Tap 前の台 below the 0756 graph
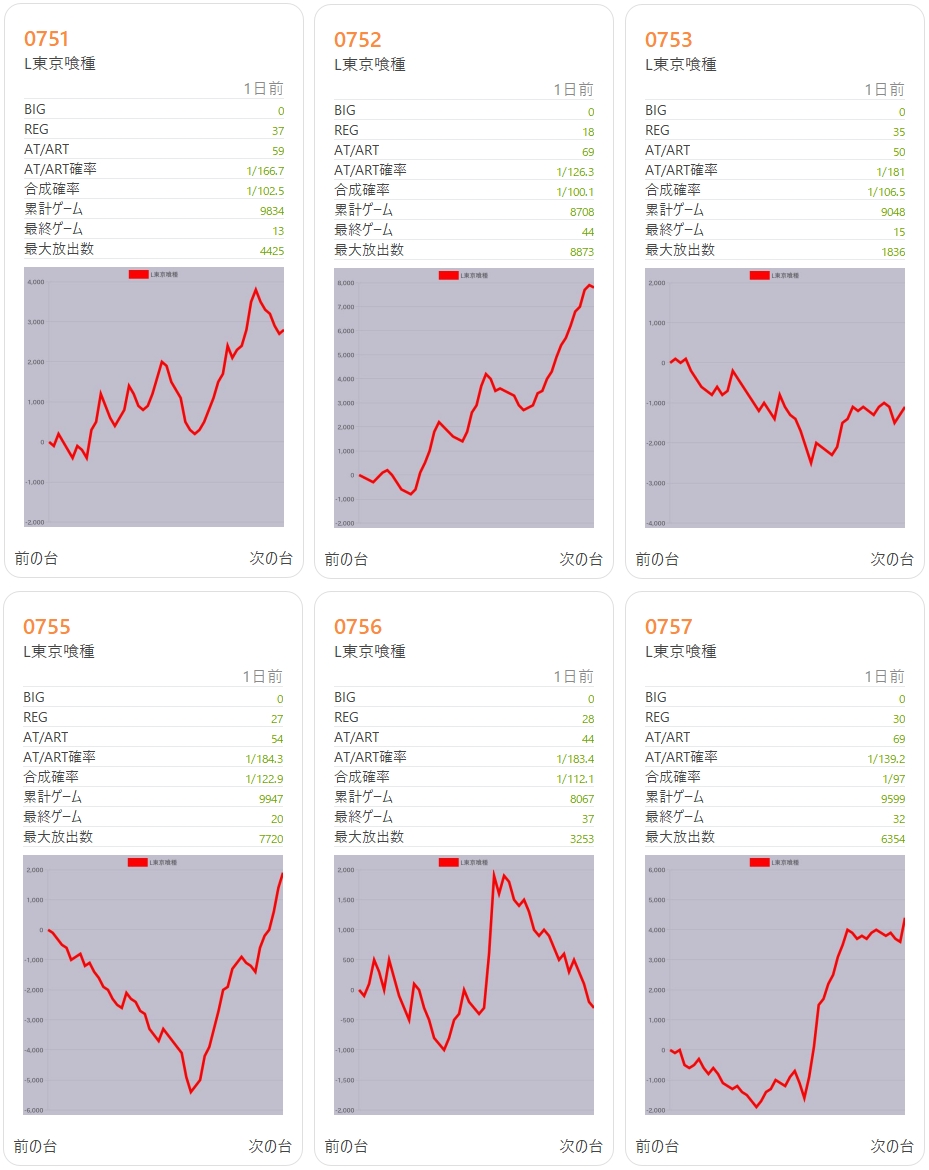Viewport: 929px width, 1170px height. click(x=346, y=1146)
